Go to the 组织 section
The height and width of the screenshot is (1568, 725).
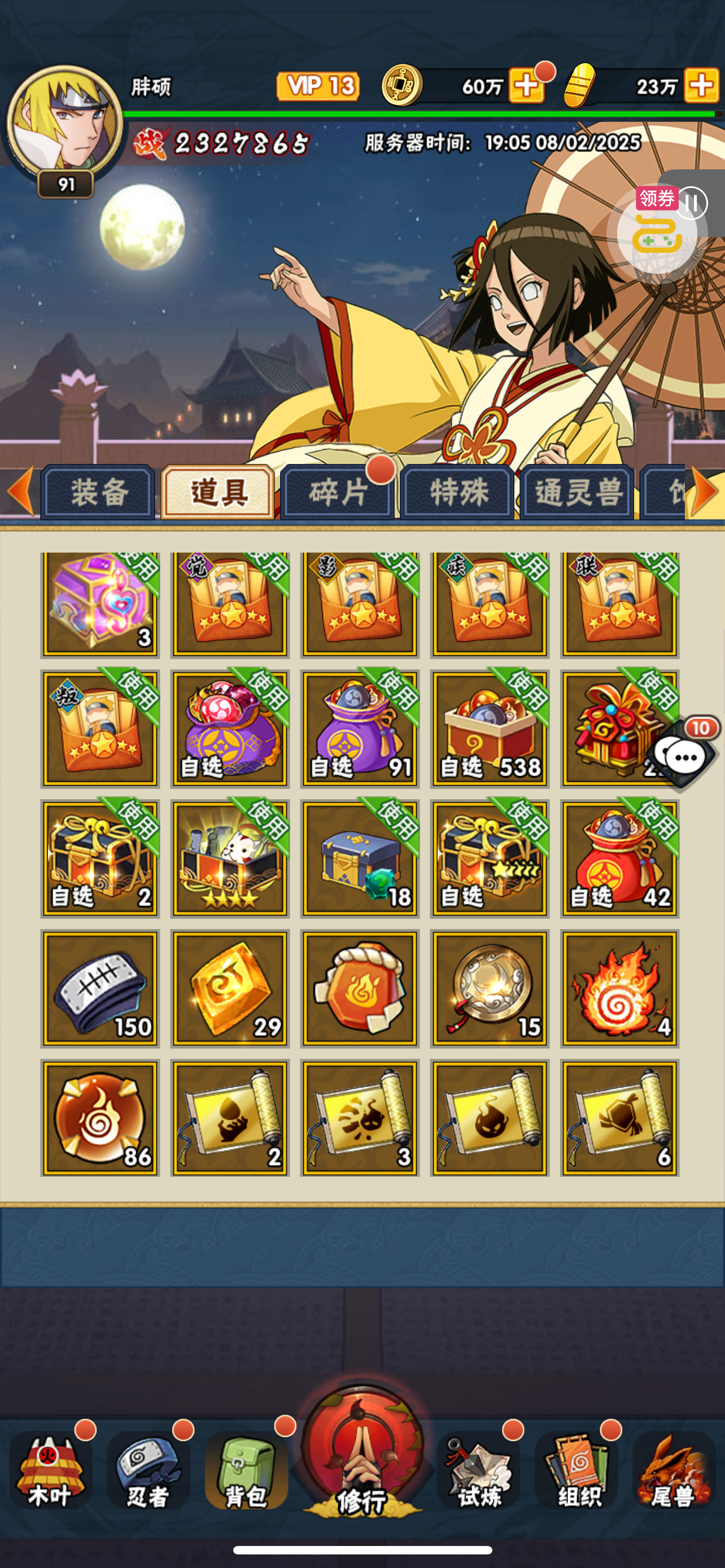coord(576,1469)
